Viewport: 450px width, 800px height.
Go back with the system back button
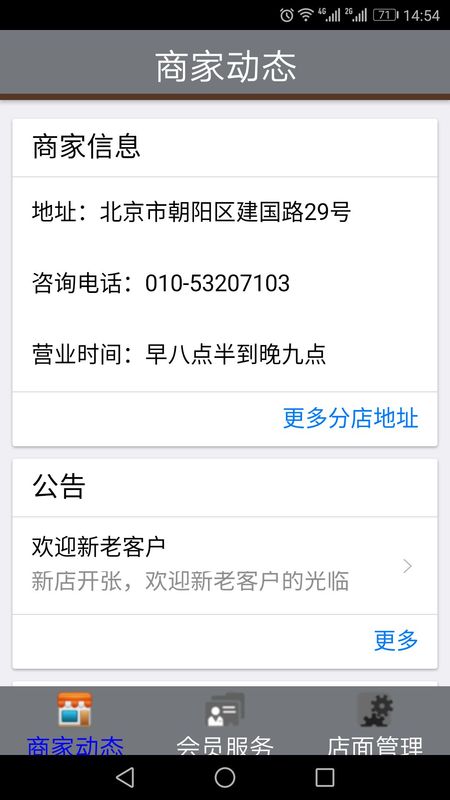point(125,778)
